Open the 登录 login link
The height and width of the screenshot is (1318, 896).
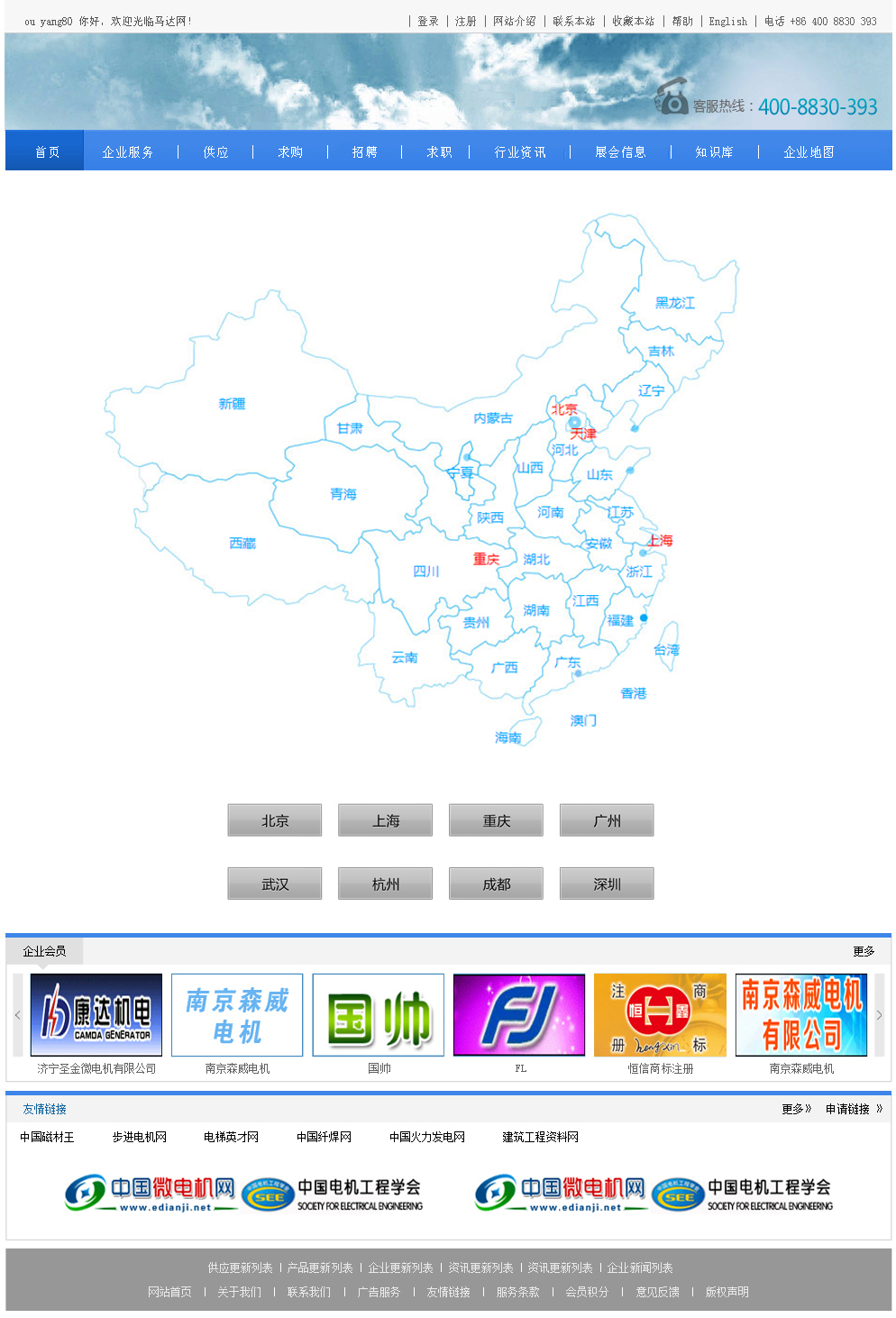pyautogui.click(x=427, y=21)
